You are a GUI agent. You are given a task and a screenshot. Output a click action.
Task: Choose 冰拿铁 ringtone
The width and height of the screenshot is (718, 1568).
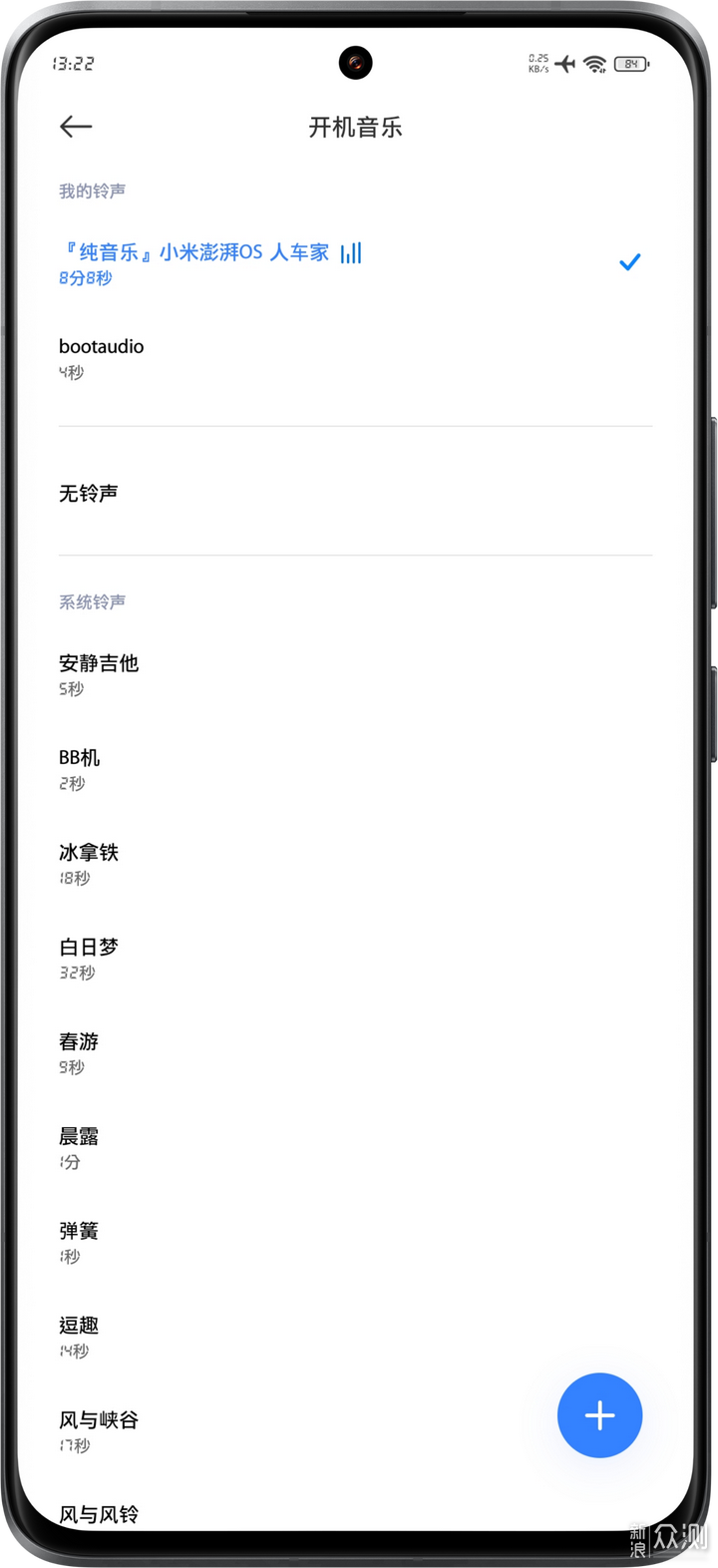pyautogui.click(x=89, y=863)
